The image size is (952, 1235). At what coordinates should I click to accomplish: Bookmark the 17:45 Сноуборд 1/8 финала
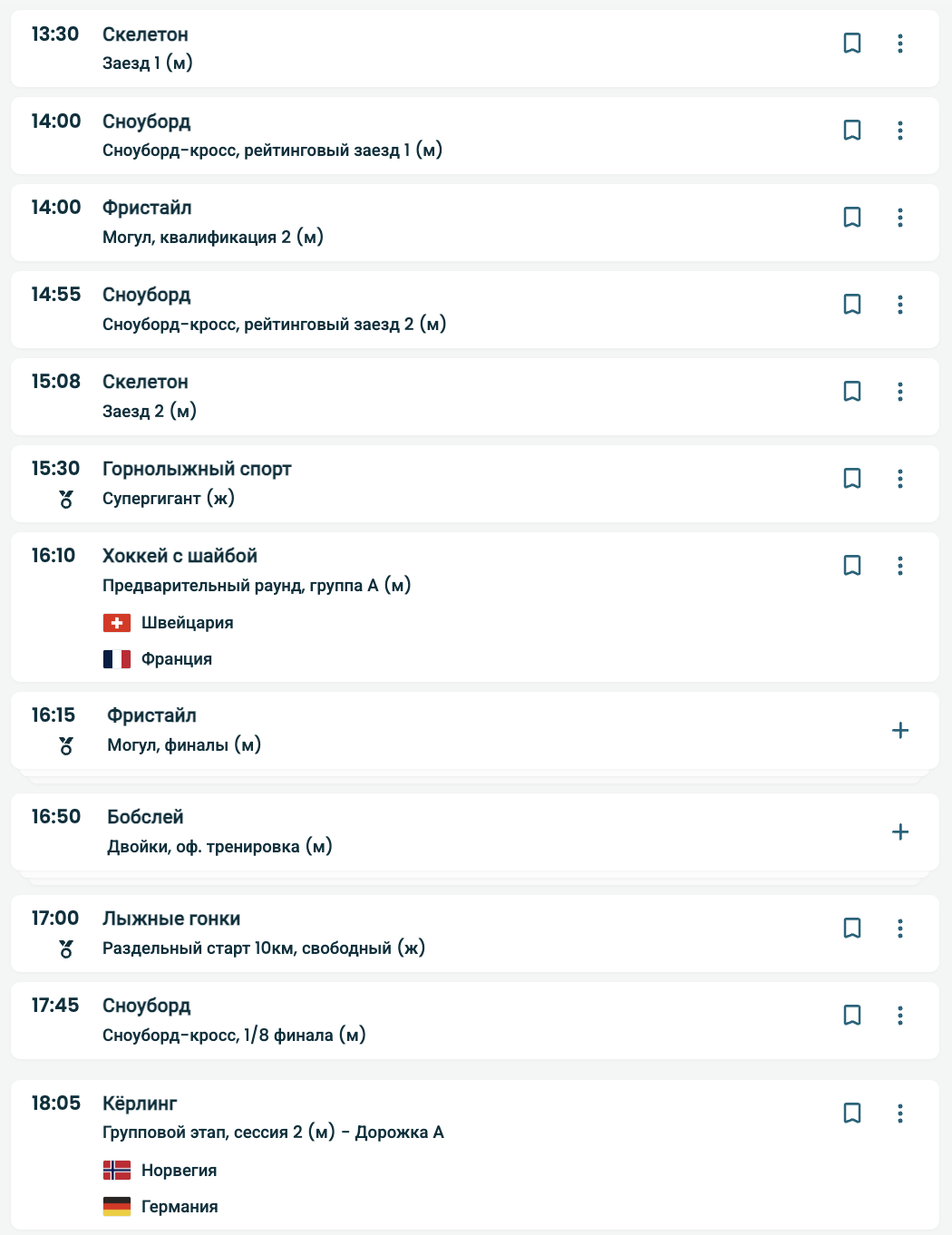(852, 1016)
